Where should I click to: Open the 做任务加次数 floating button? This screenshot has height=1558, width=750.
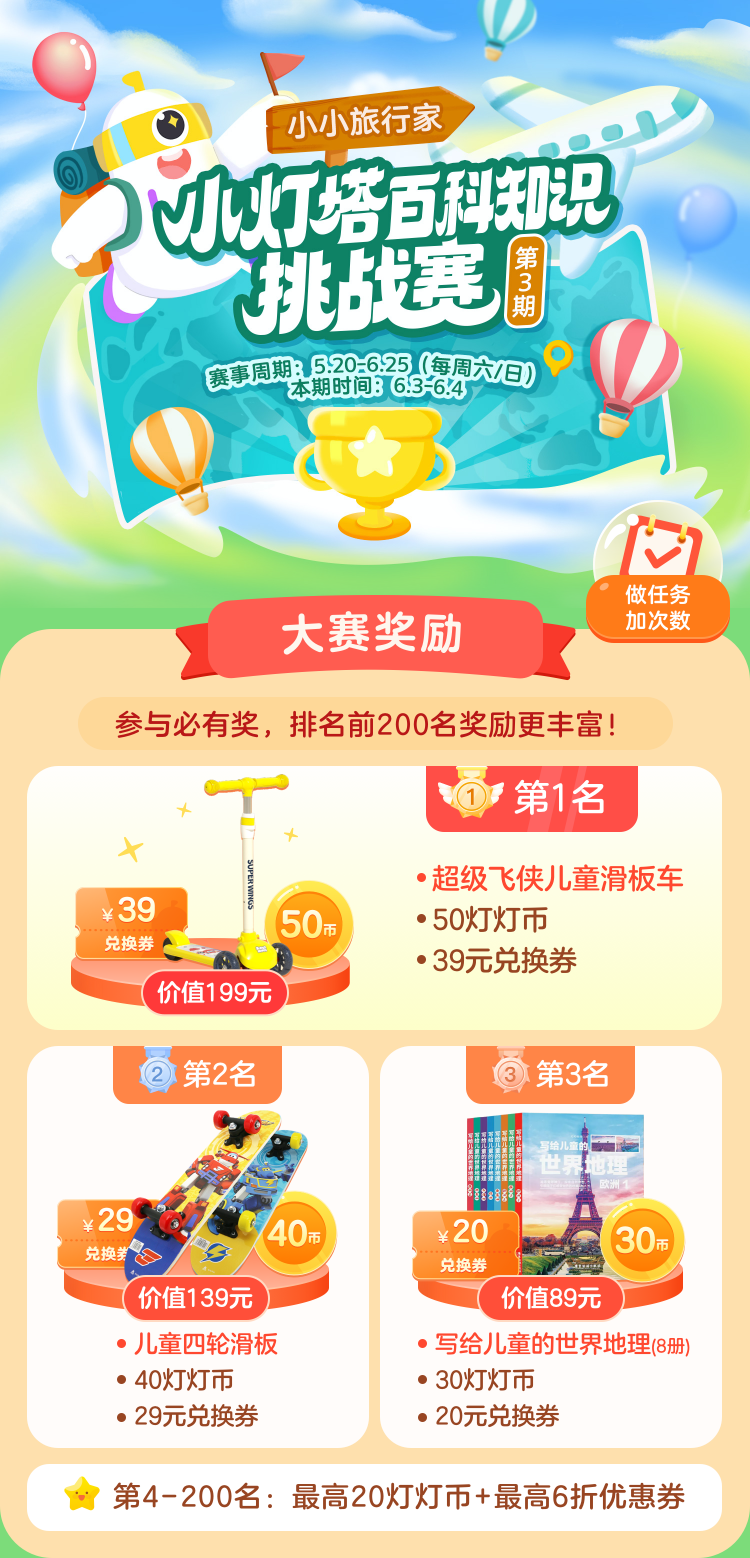[x=658, y=574]
